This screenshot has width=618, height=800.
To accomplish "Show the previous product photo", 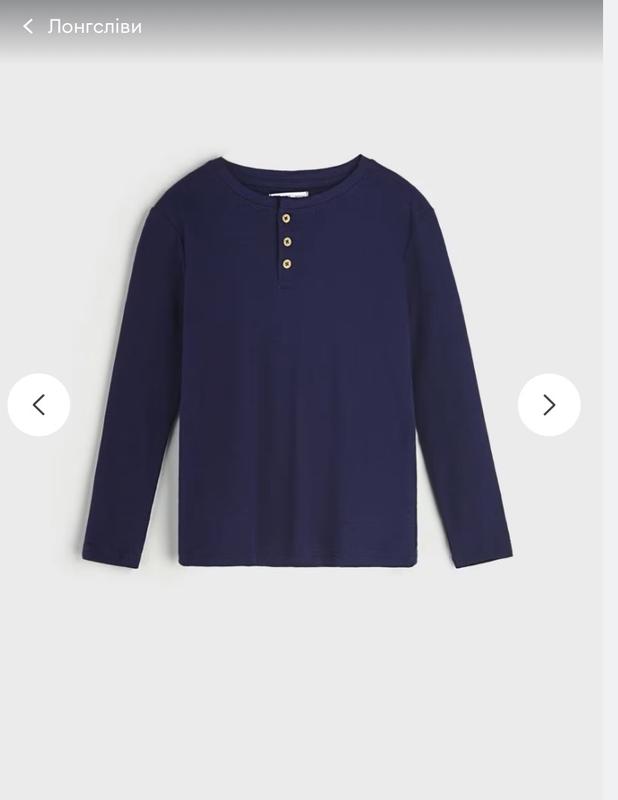I will [39, 405].
